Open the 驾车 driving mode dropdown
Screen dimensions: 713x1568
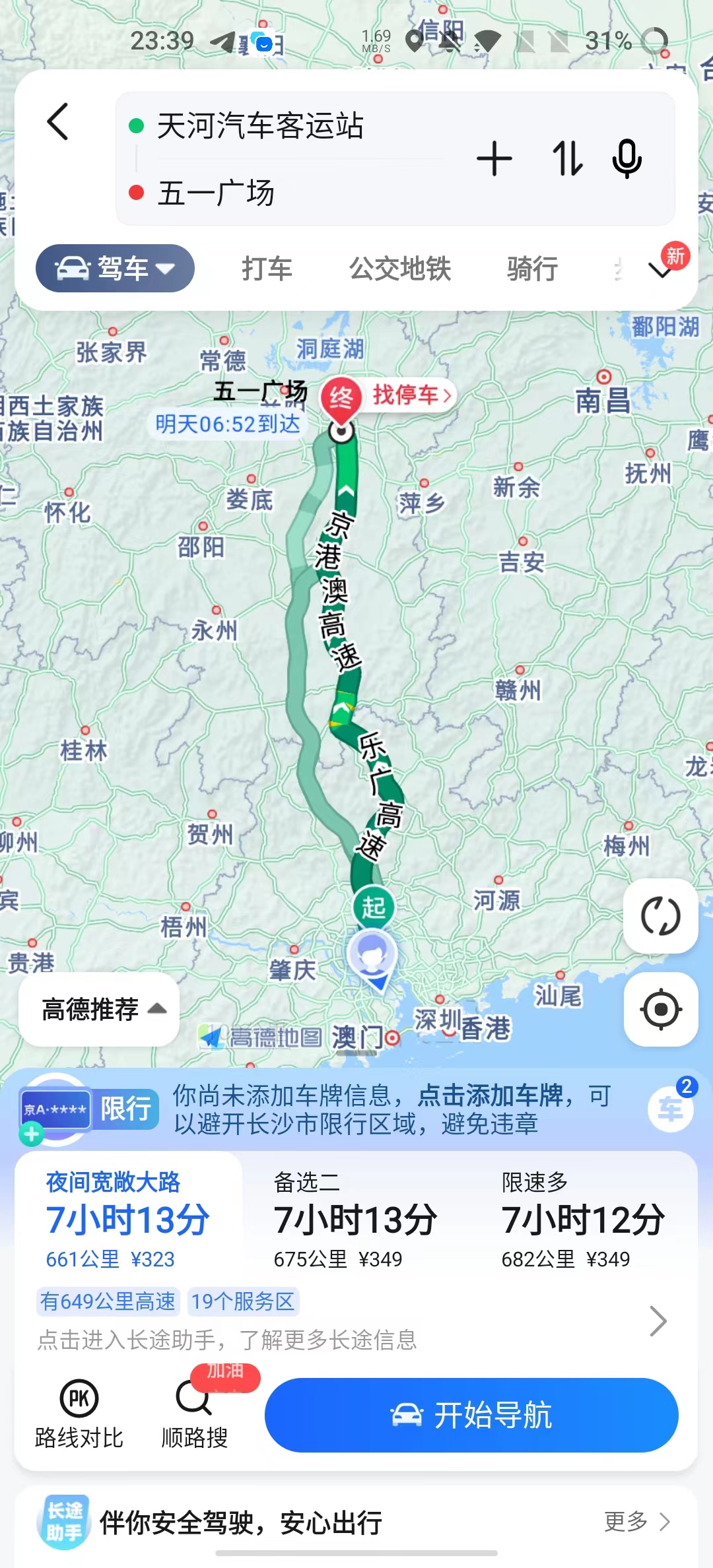115,269
